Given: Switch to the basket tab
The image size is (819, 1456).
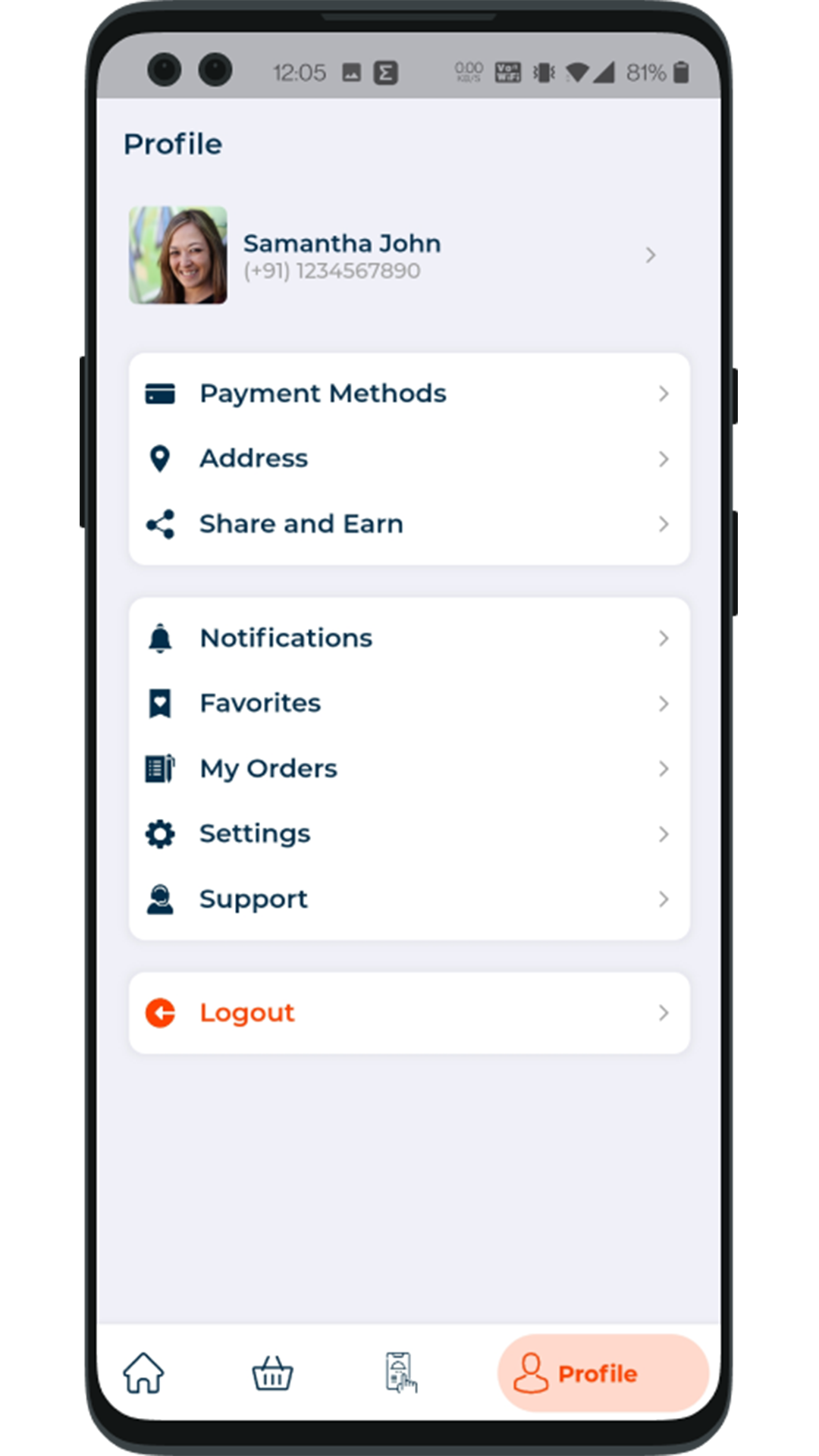Looking at the screenshot, I should coord(272,1373).
